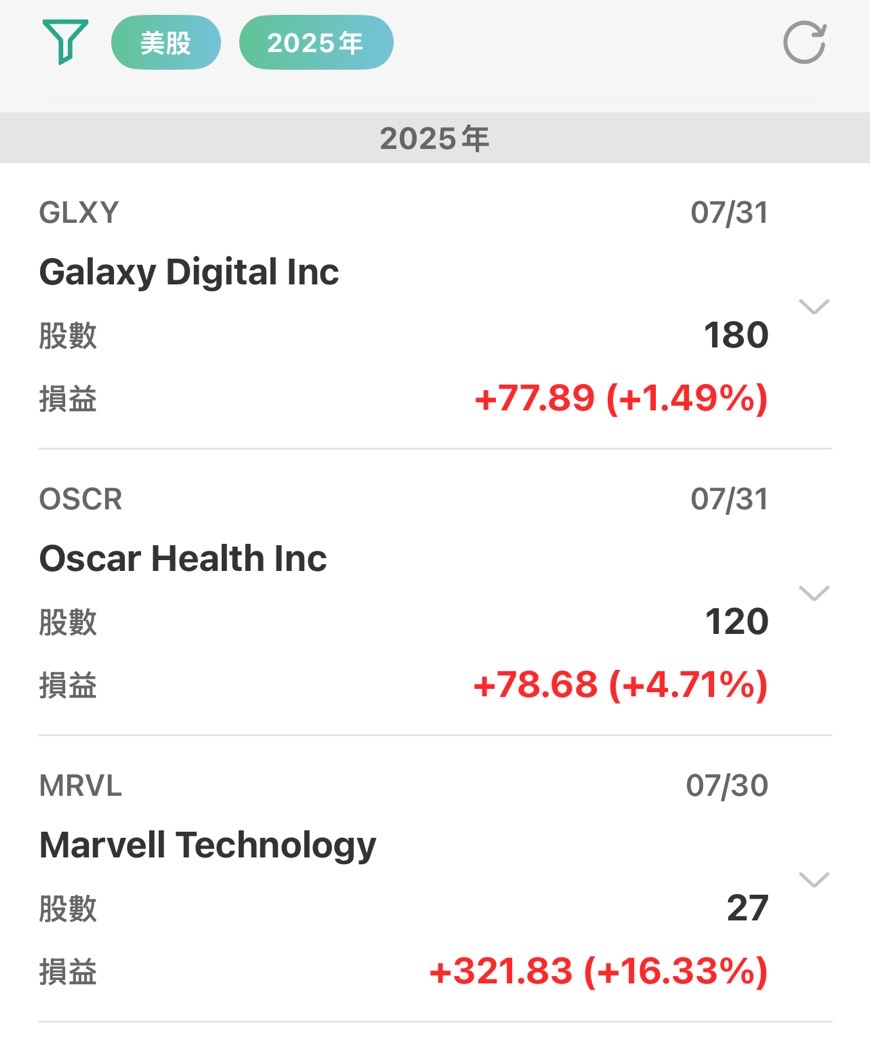Expand the Marvell Technology chevron

click(x=814, y=879)
